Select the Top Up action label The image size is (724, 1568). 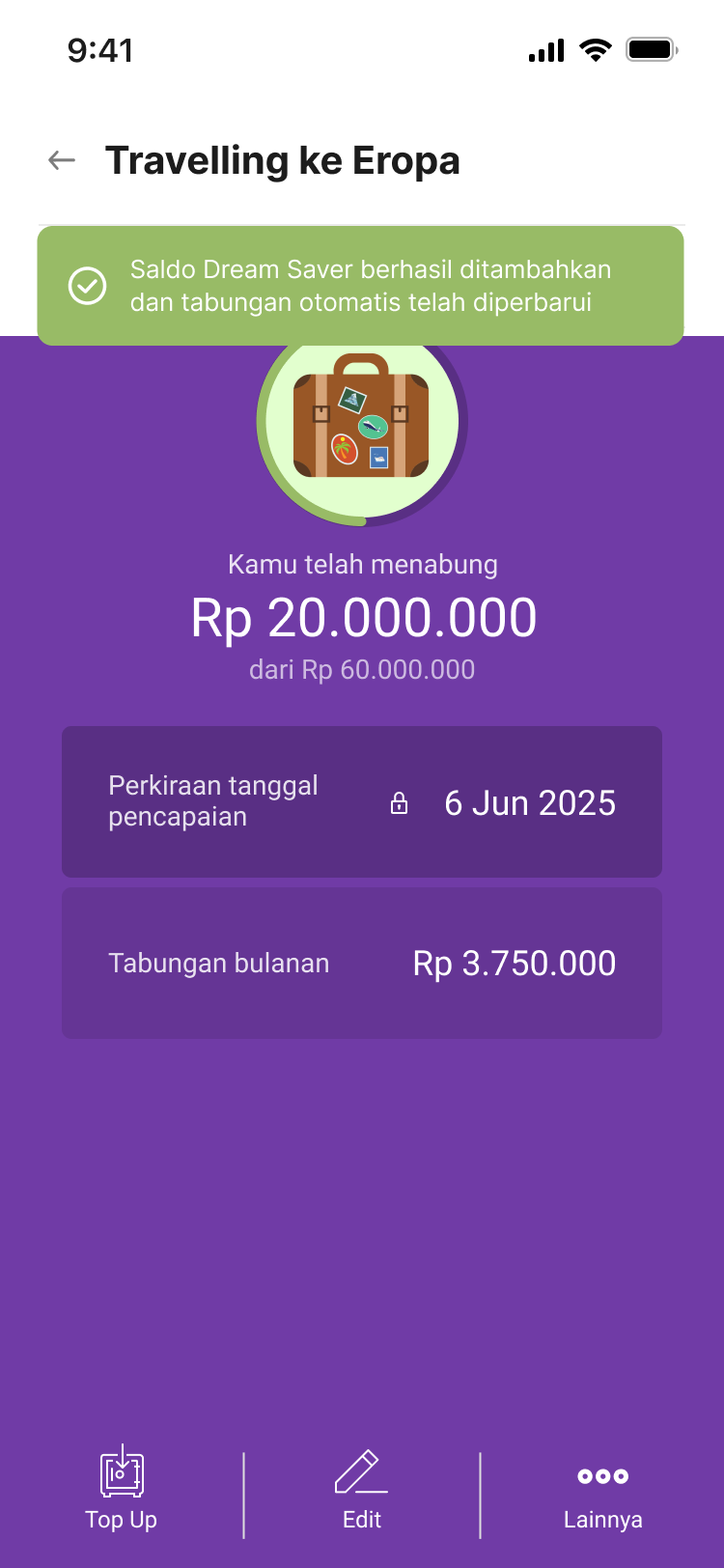(121, 1520)
